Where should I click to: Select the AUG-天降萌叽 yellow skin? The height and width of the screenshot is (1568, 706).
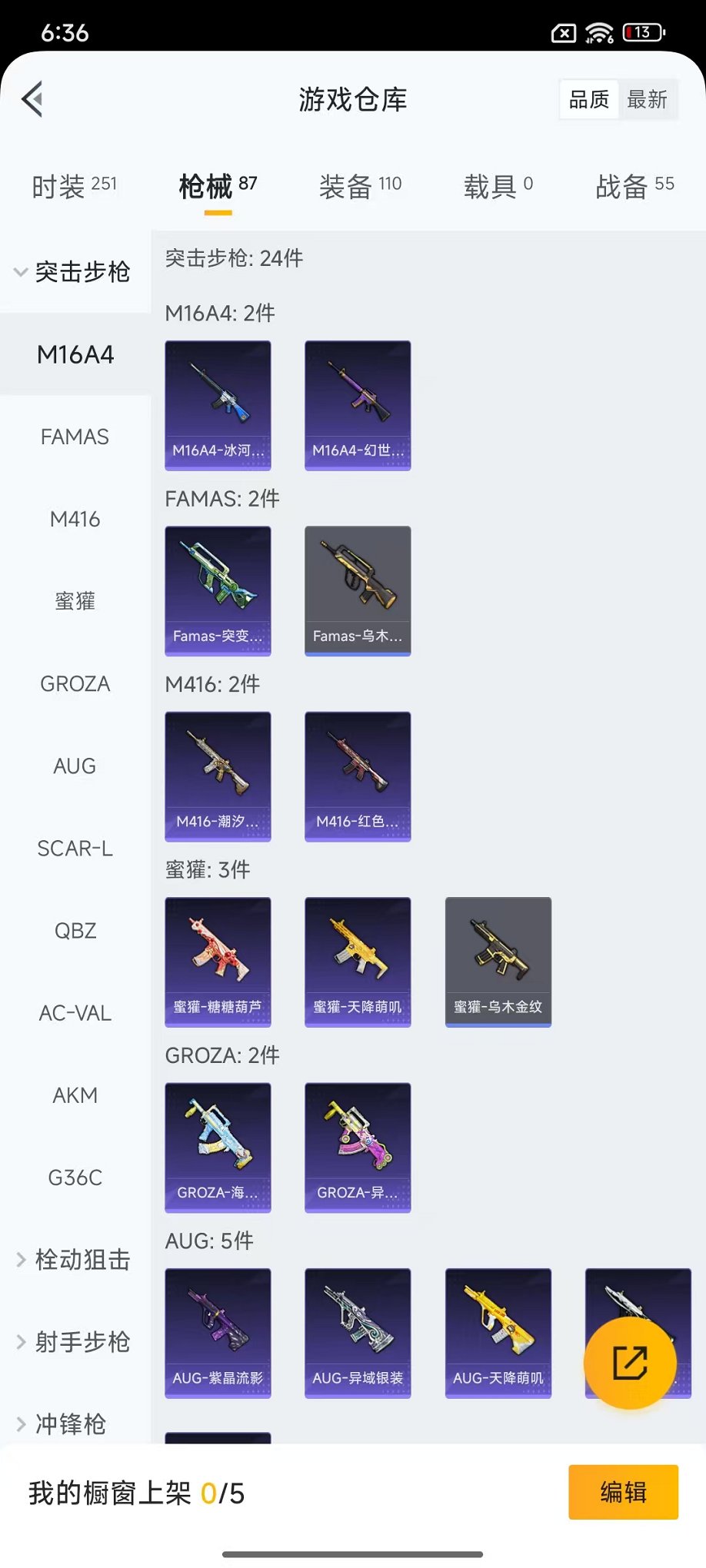[498, 1334]
